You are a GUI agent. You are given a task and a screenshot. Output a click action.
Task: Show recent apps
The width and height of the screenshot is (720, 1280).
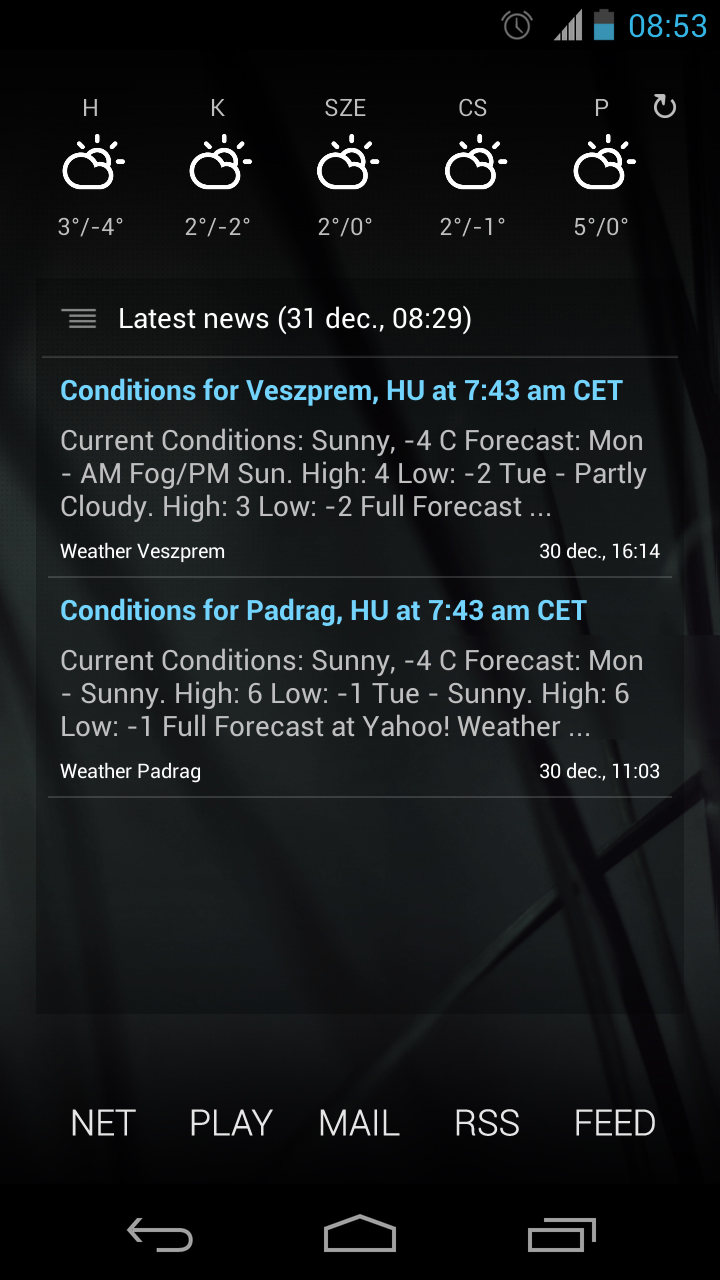coord(561,1235)
